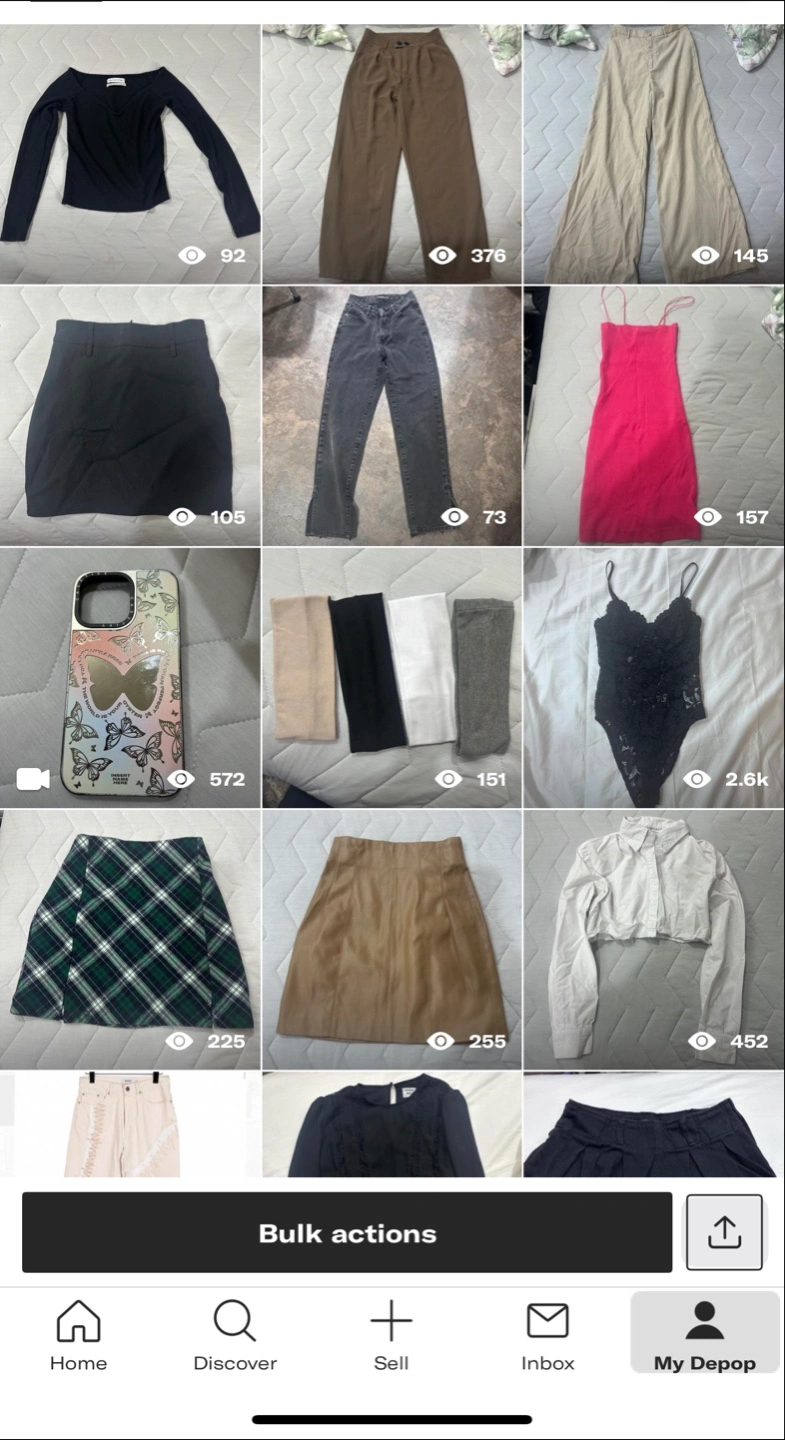View the pink strappy dress listing
Viewport: 785px width, 1440px height.
(x=654, y=416)
